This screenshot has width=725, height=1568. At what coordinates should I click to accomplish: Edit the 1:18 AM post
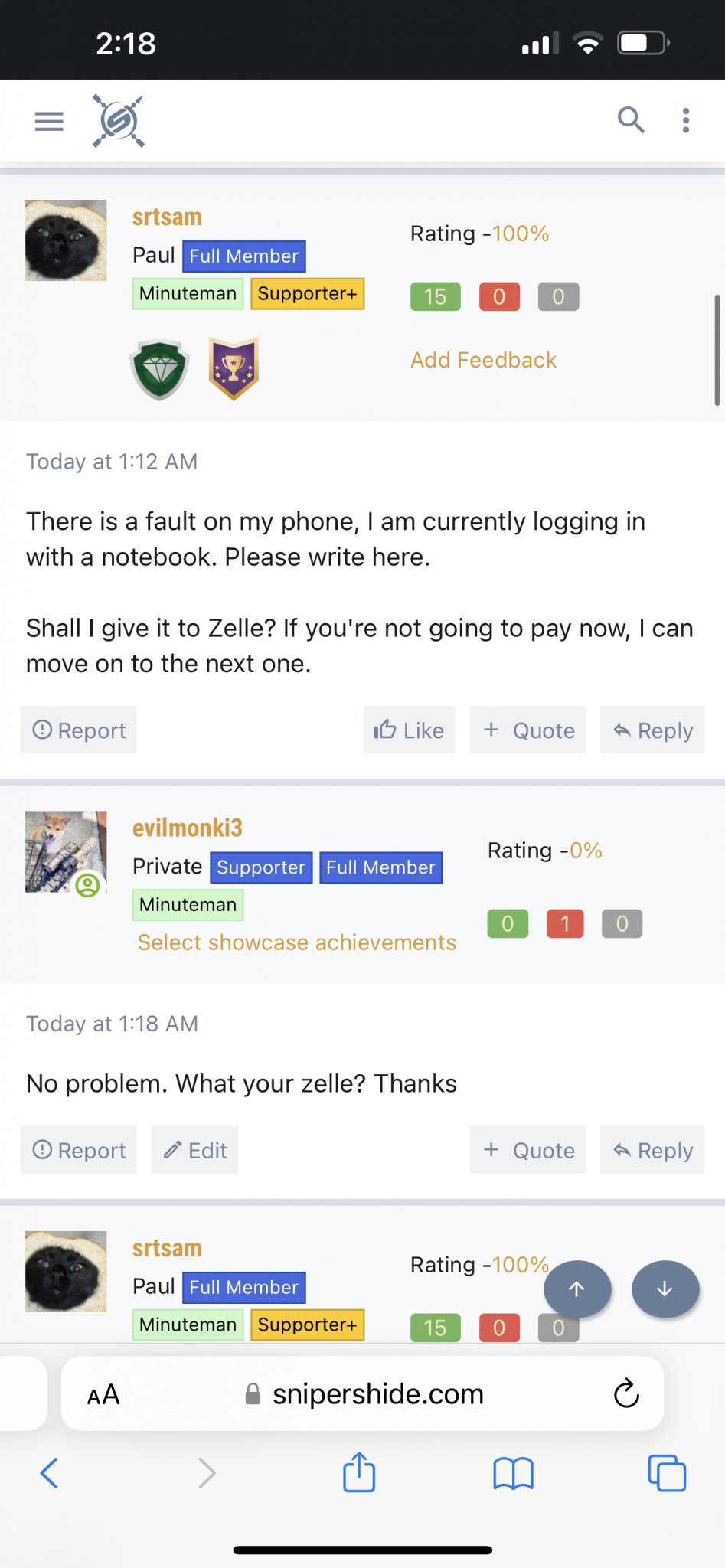(x=194, y=1150)
